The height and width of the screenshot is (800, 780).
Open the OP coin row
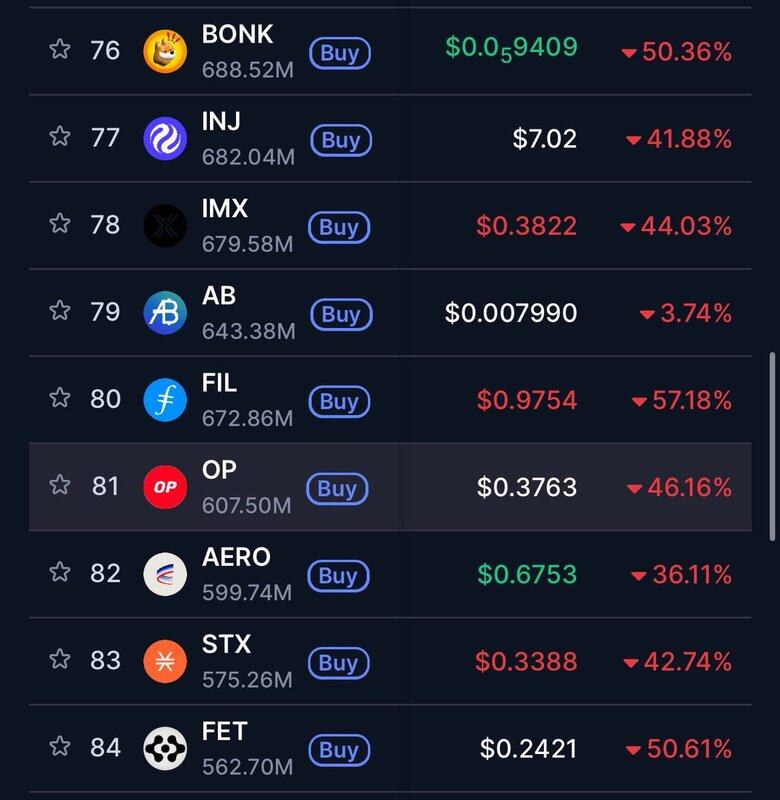[x=220, y=486]
